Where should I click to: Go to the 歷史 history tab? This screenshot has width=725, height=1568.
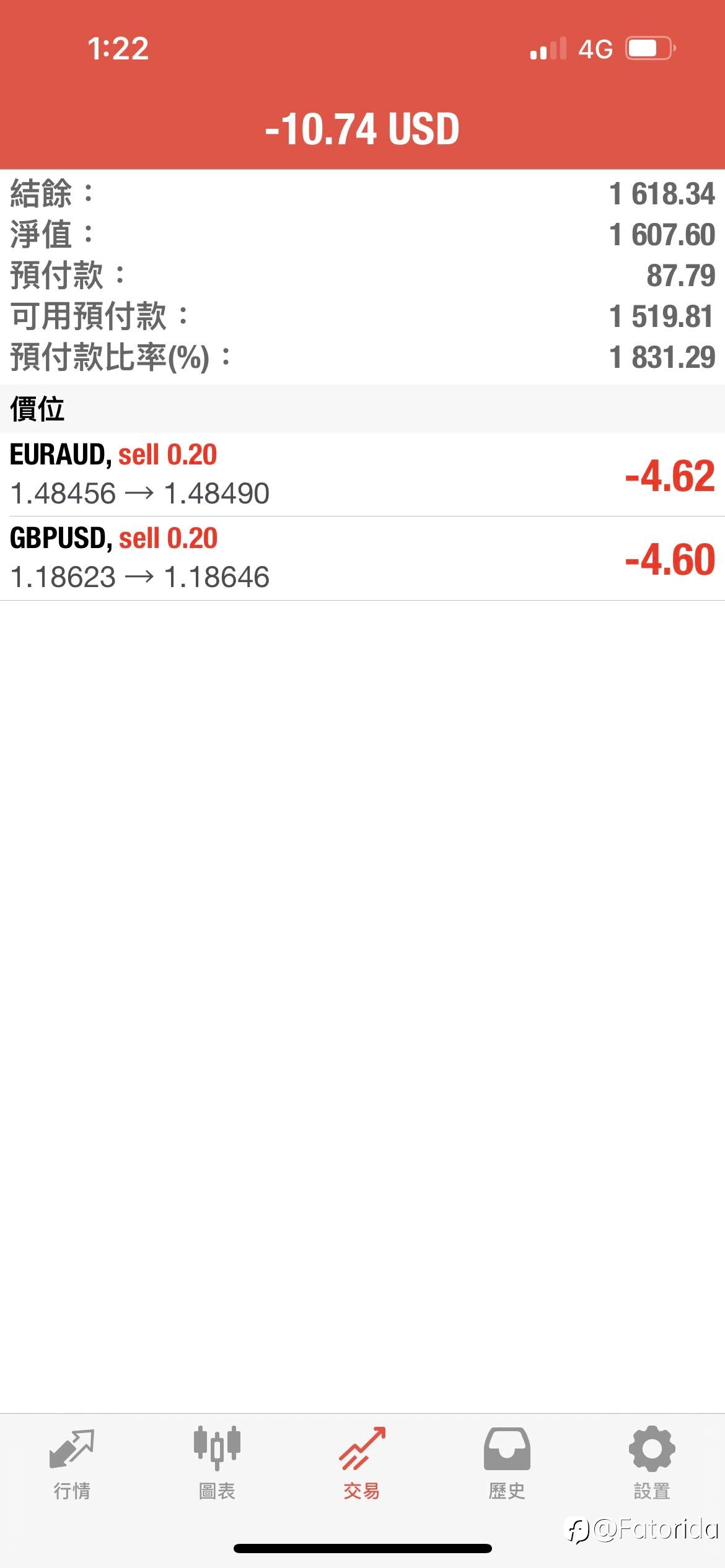[507, 1464]
